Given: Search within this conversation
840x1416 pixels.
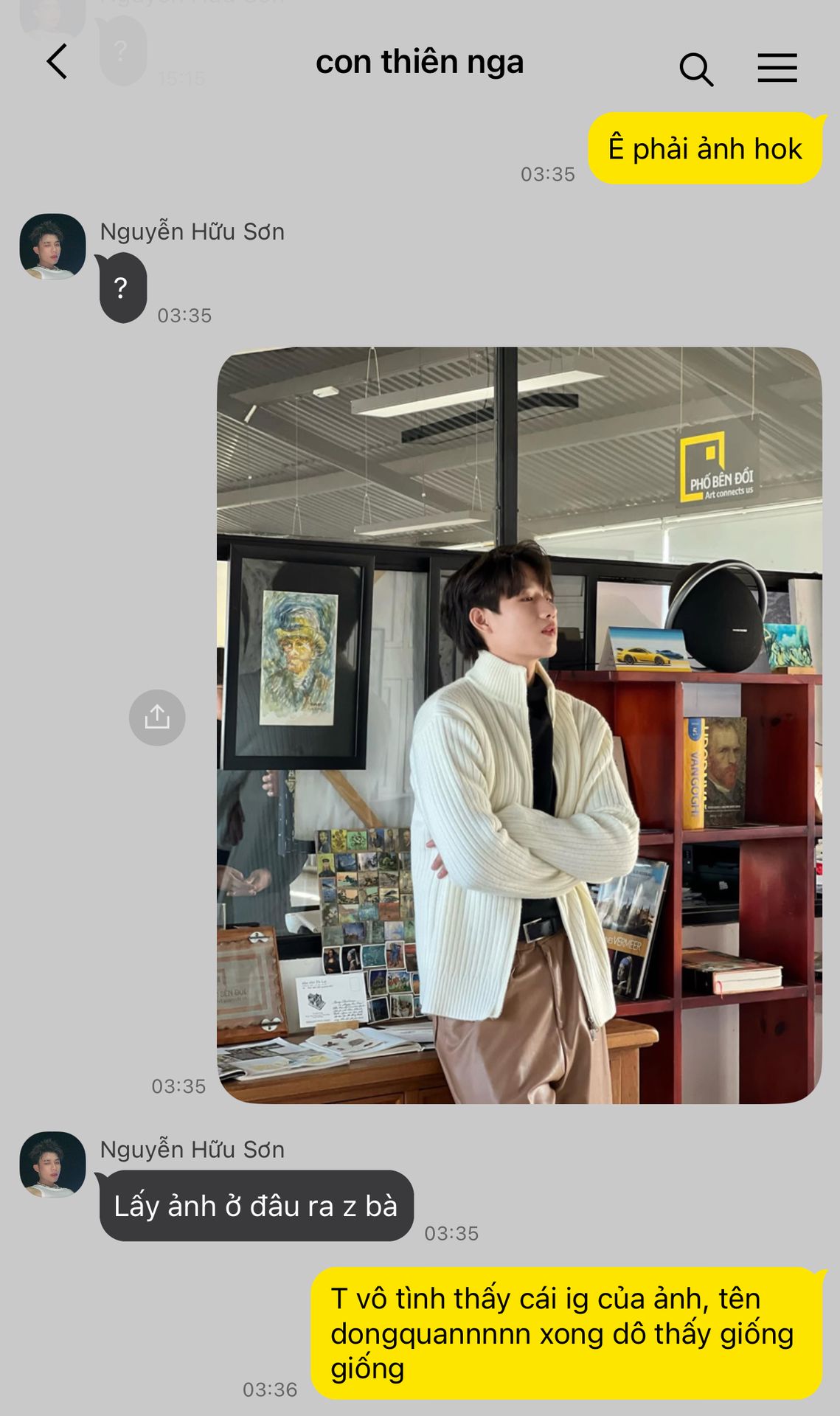Looking at the screenshot, I should 695,69.
